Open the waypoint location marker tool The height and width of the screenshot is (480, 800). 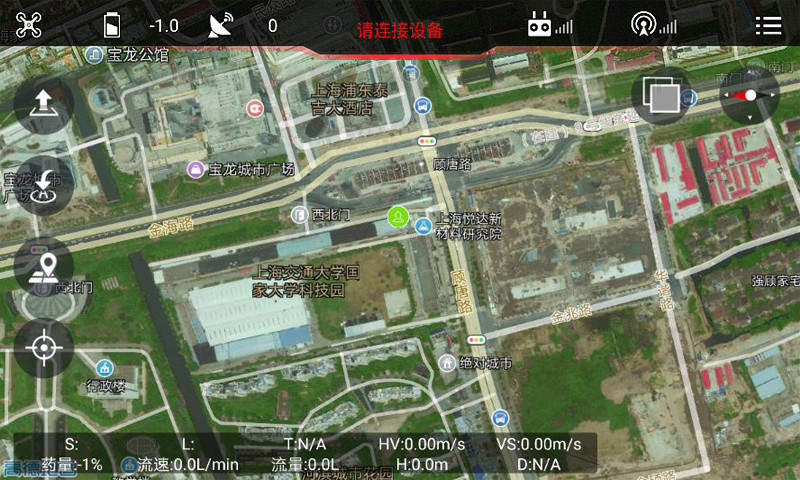click(x=43, y=267)
